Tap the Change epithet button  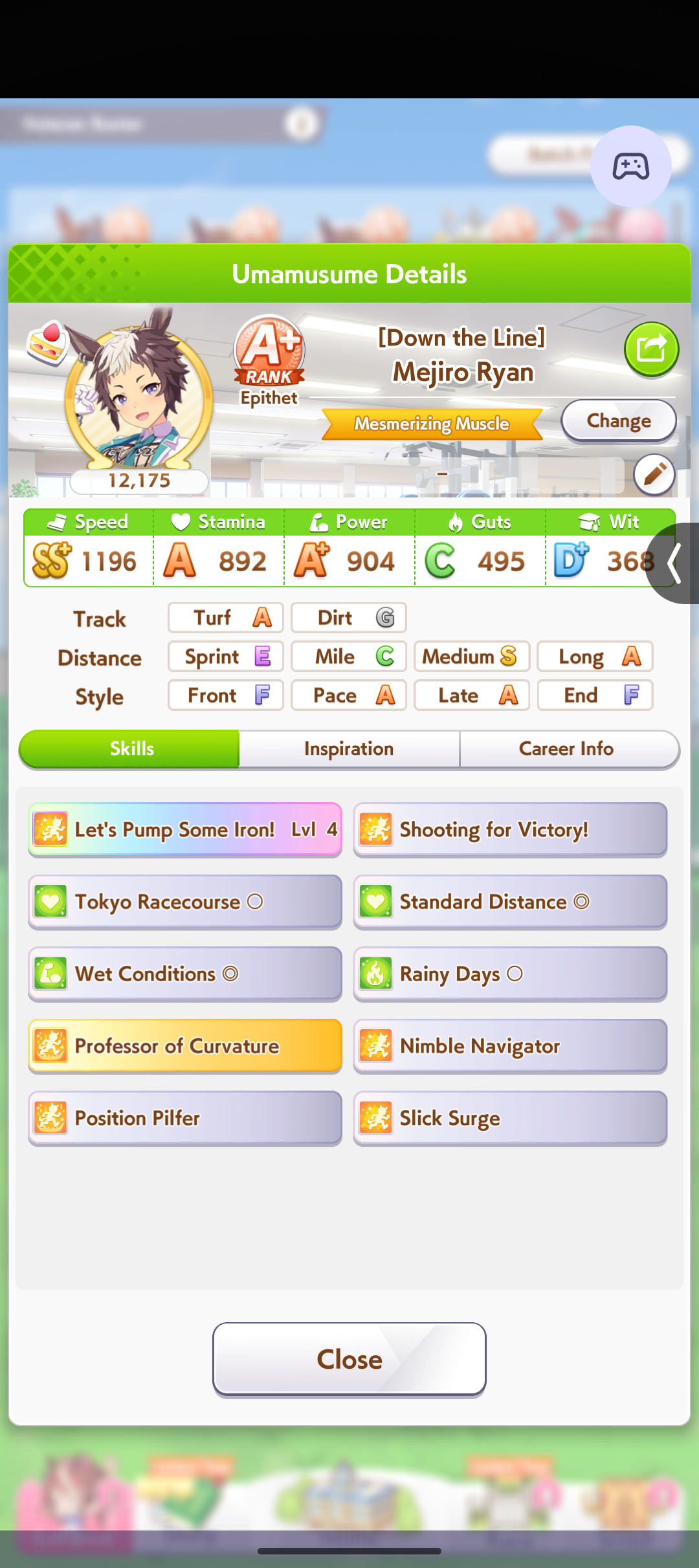619,421
